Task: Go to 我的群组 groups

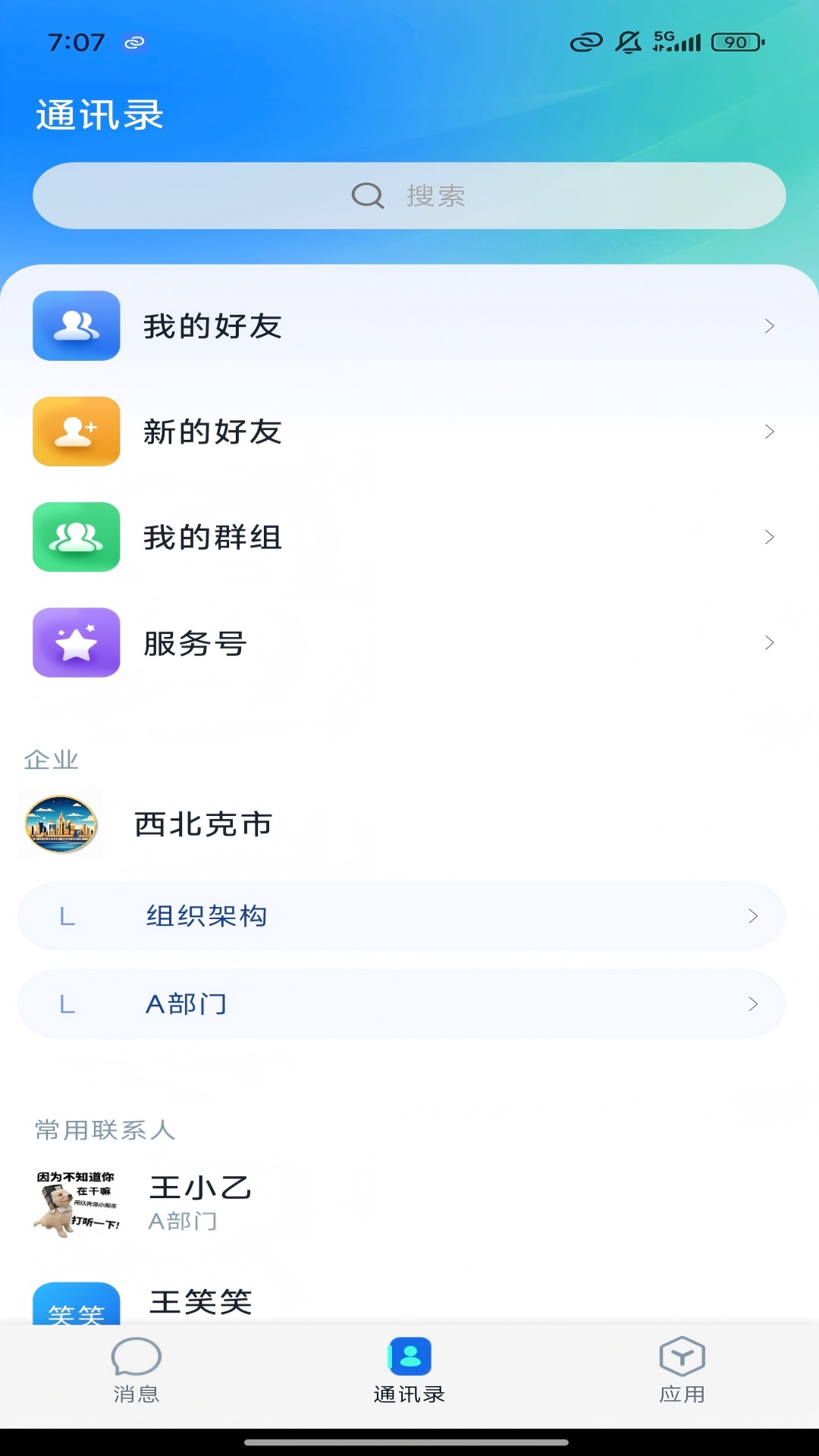Action: pos(409,537)
